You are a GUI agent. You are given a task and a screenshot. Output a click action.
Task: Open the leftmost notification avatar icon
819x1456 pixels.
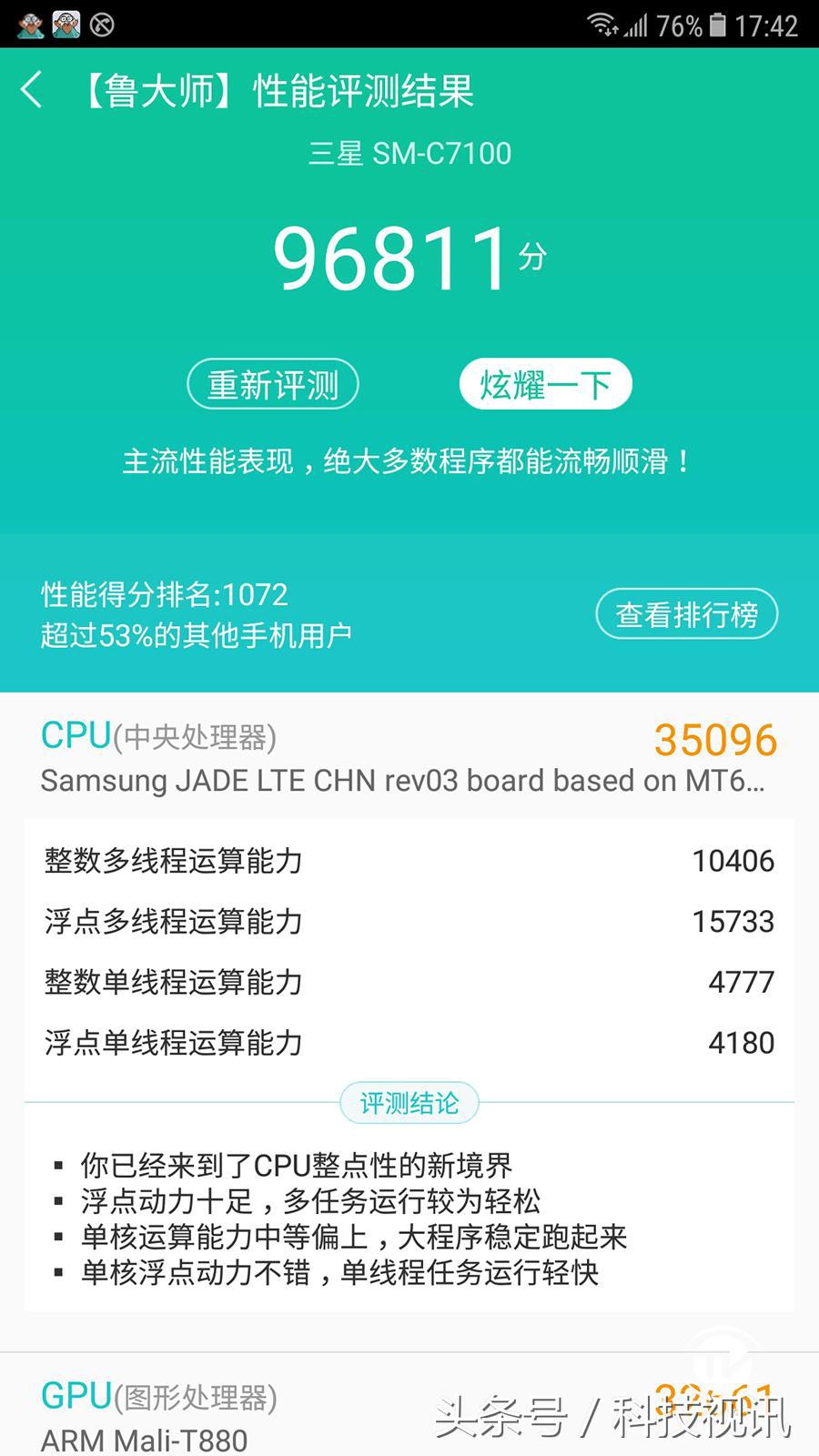(27, 25)
